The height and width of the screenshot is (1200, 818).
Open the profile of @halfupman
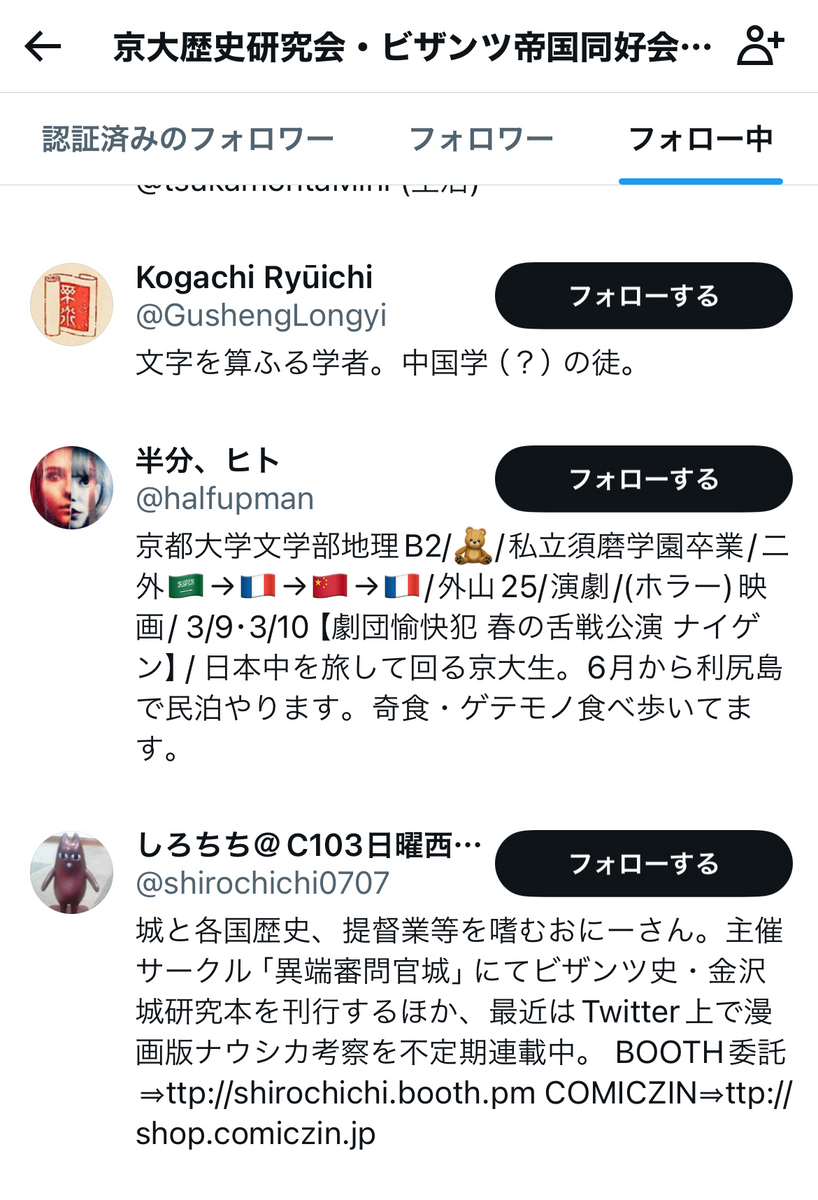pos(225,498)
